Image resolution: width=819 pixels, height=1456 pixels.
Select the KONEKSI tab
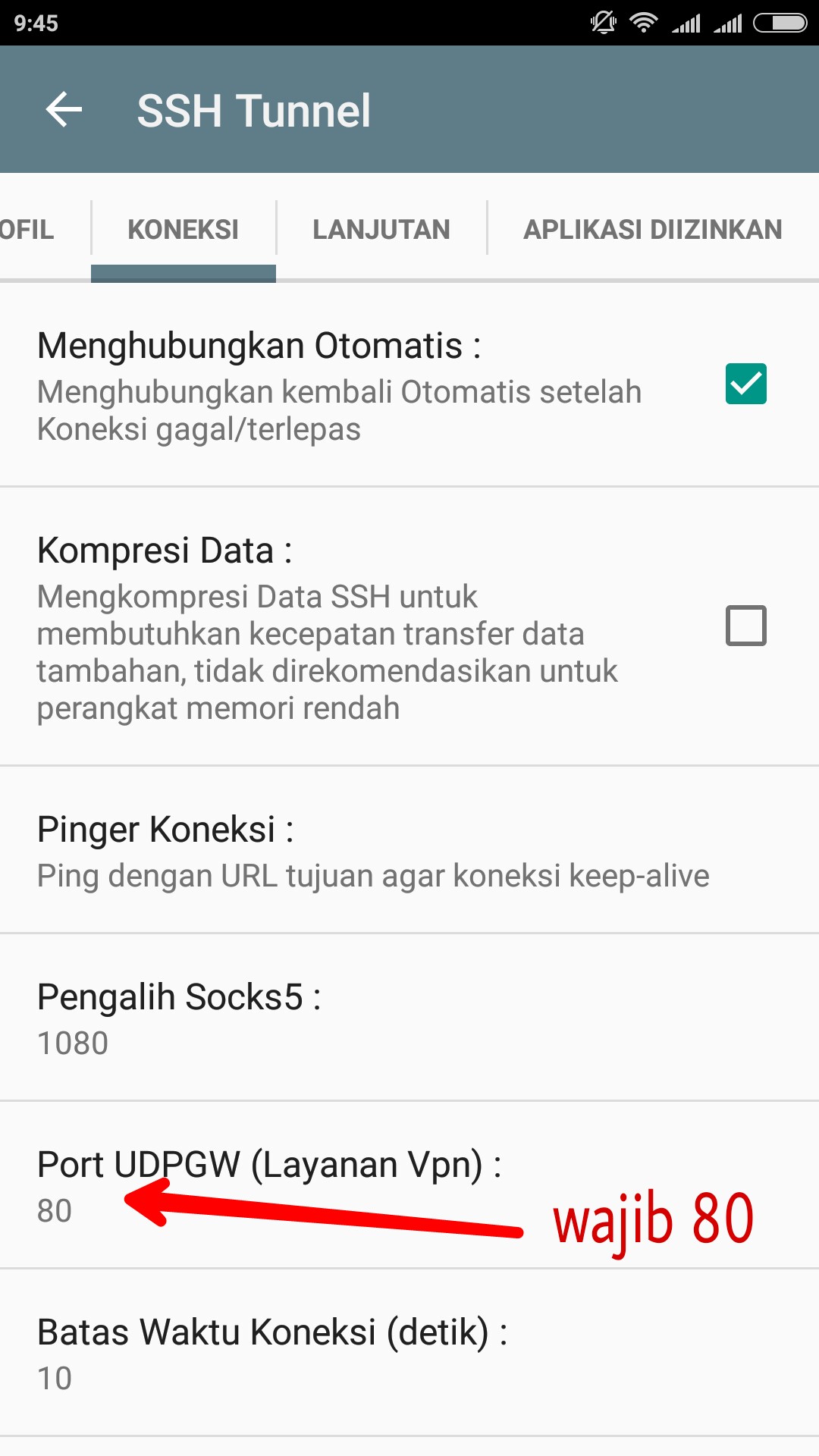click(x=183, y=230)
